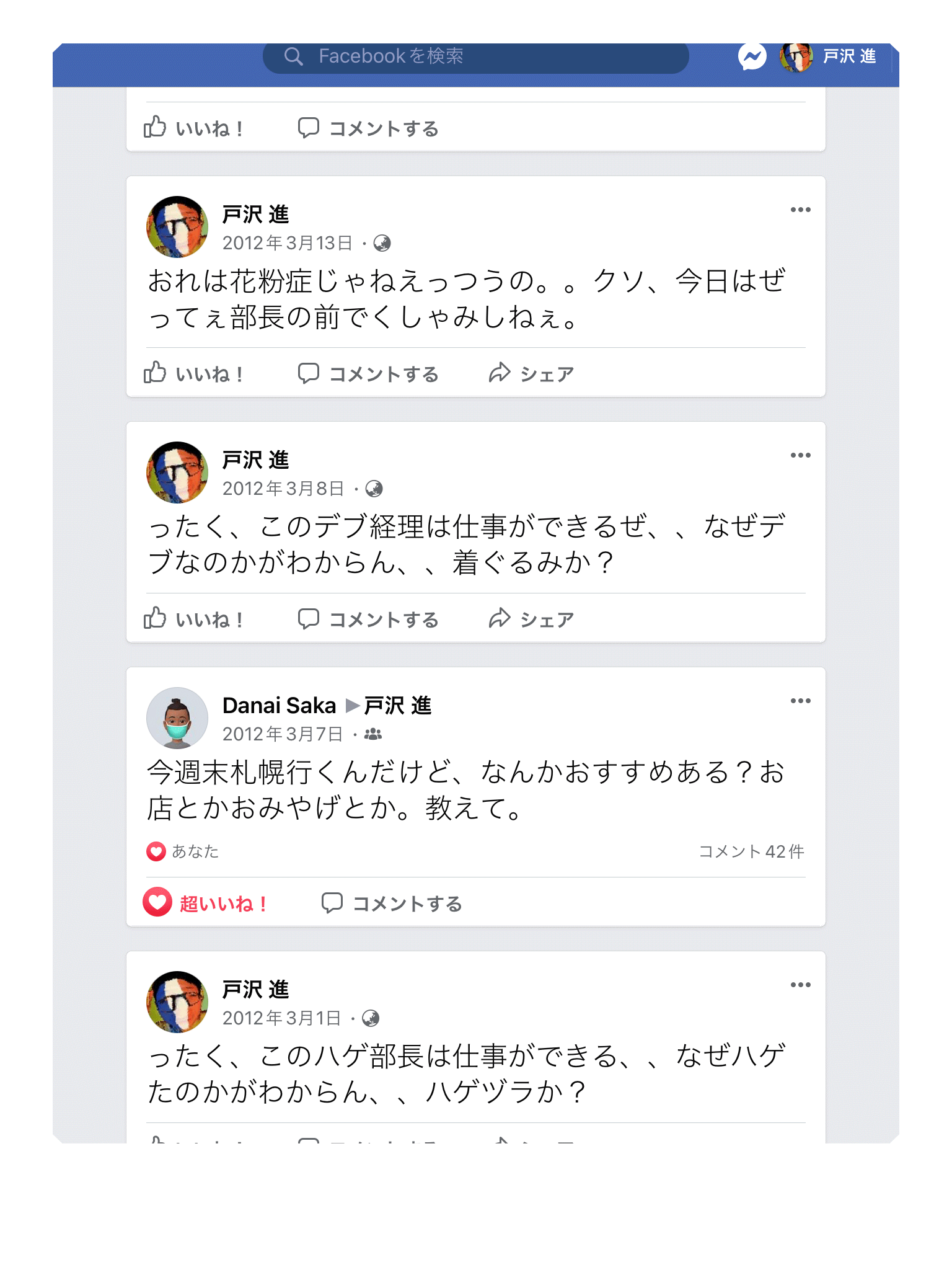Open Messenger from the top bar

pyautogui.click(x=752, y=57)
